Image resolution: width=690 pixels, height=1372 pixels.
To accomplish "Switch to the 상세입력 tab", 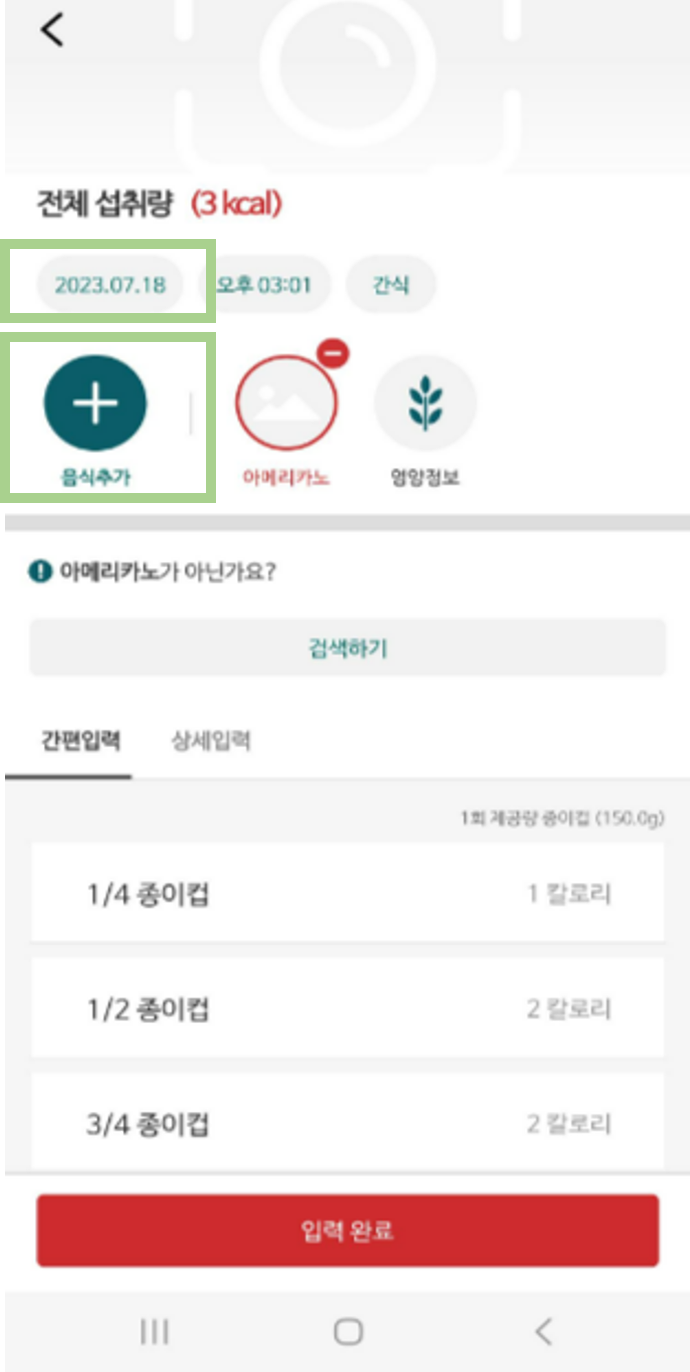I will 210,741.
